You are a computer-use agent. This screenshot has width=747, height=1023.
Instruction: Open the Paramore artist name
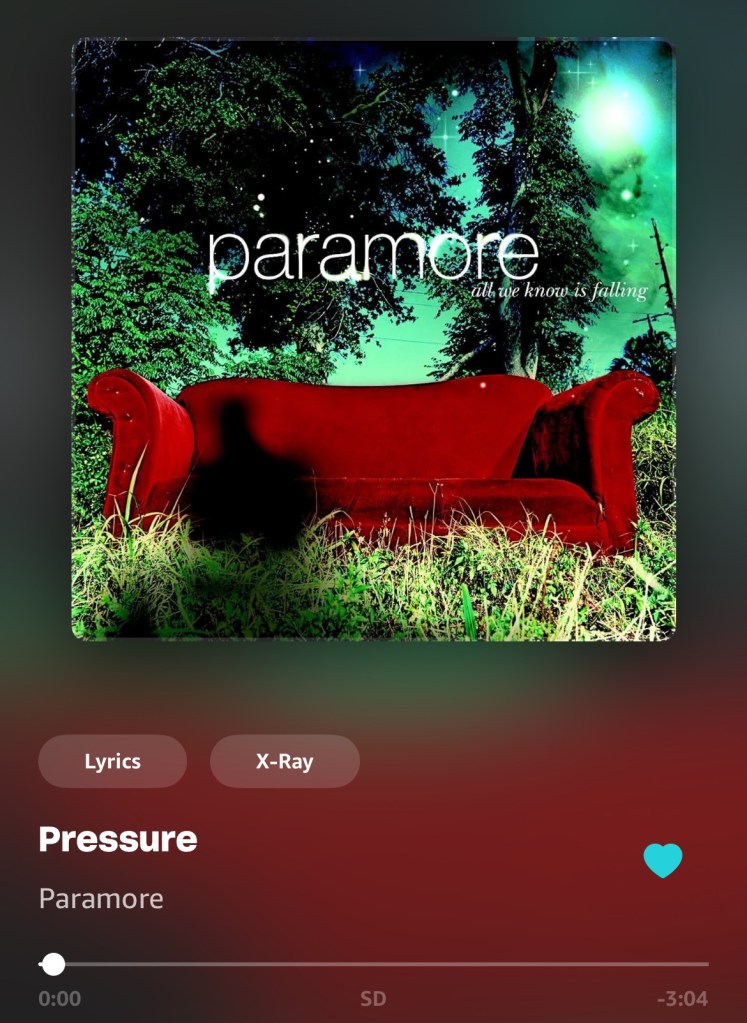(101, 898)
